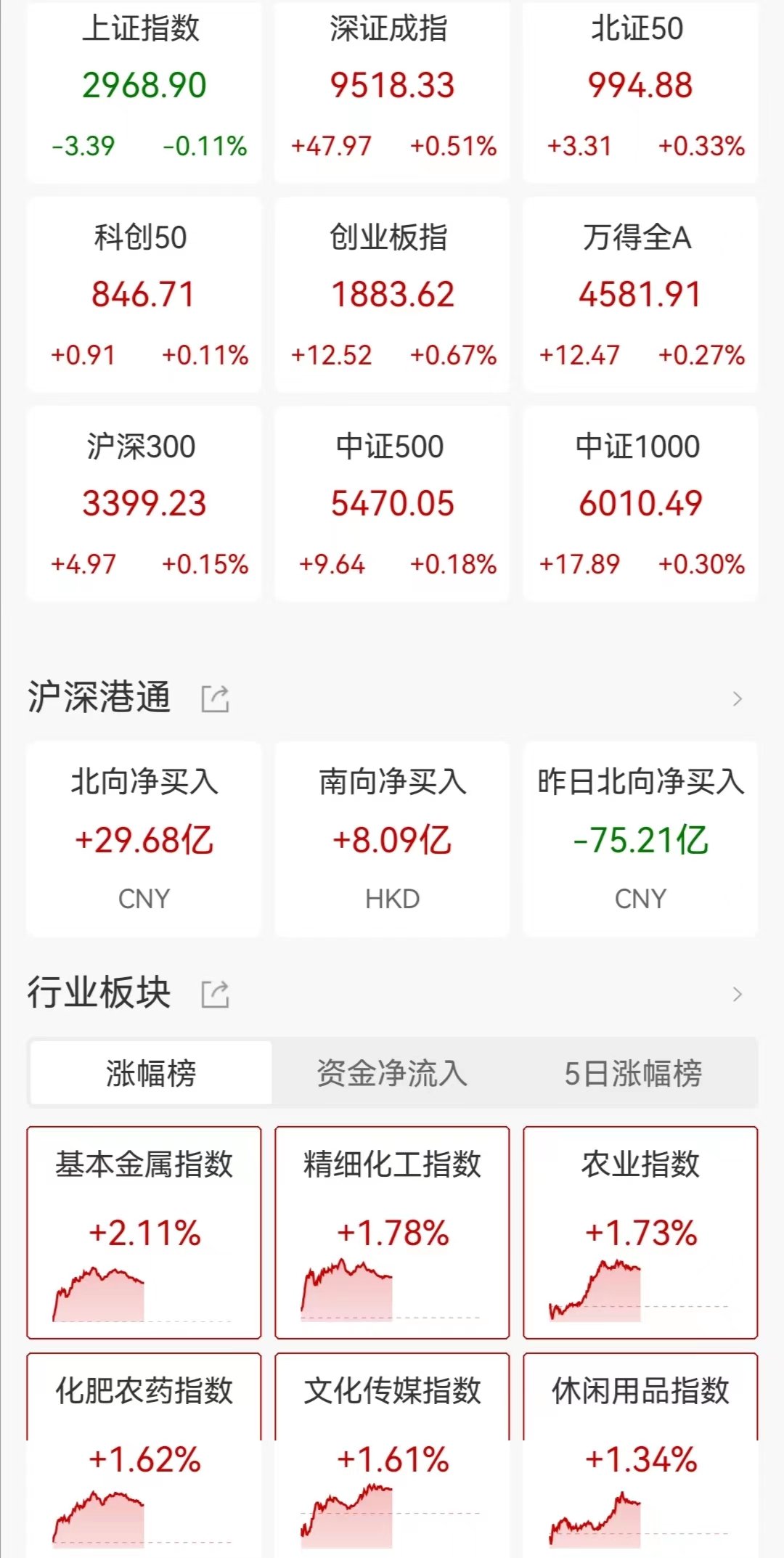Switch to the 5日涨幅榜 tab
This screenshot has height=1558, width=784.
pyautogui.click(x=633, y=1073)
